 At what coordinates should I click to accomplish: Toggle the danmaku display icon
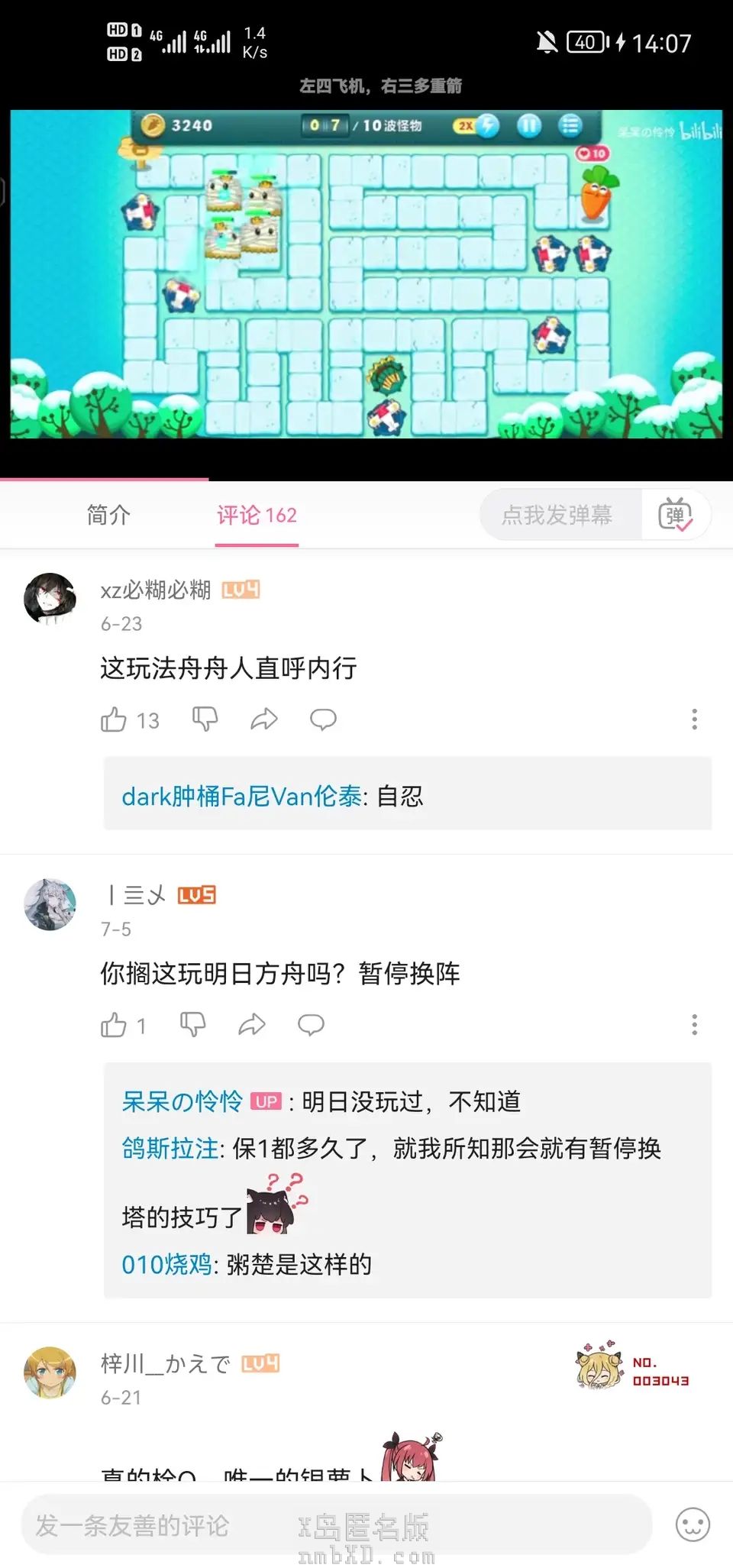(675, 516)
